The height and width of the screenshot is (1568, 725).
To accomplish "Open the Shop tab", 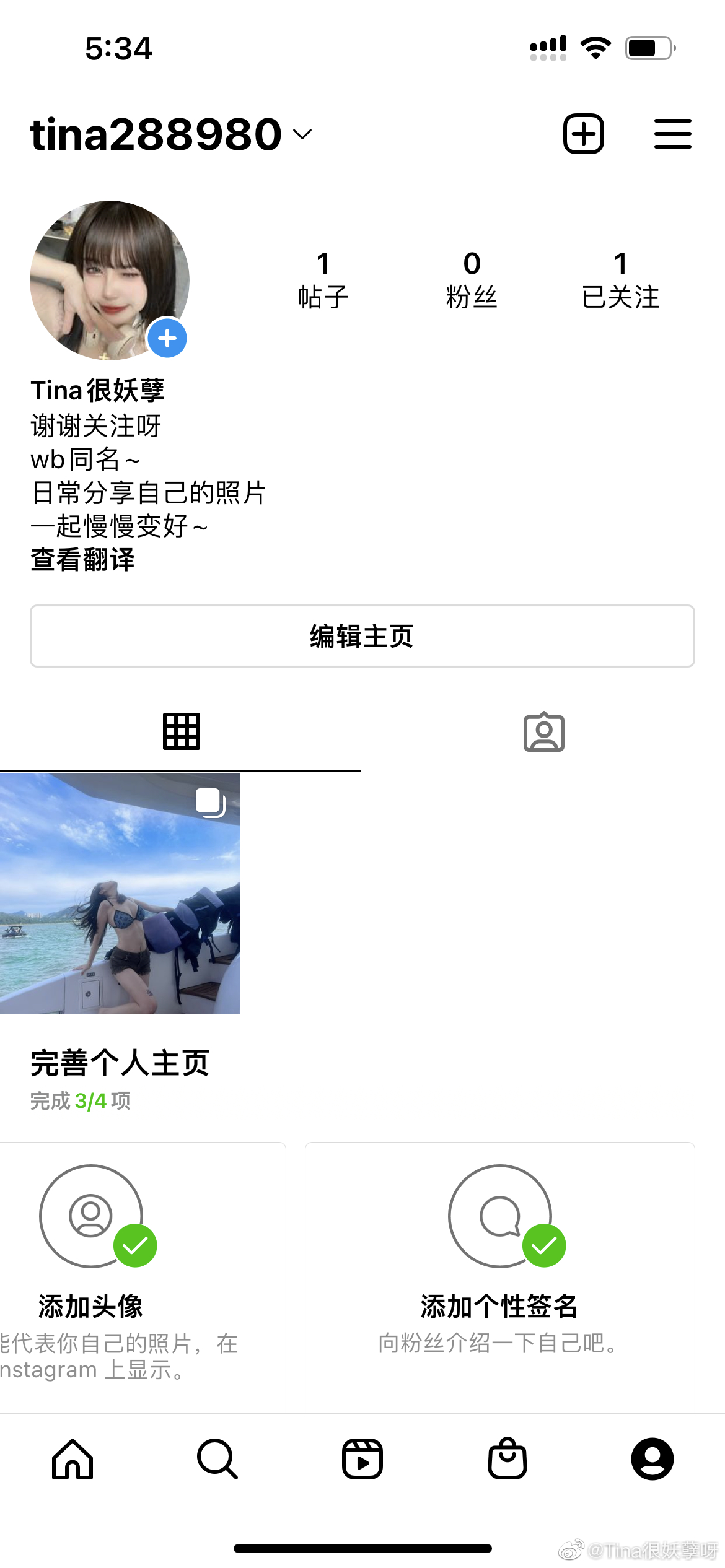I will (x=507, y=1459).
